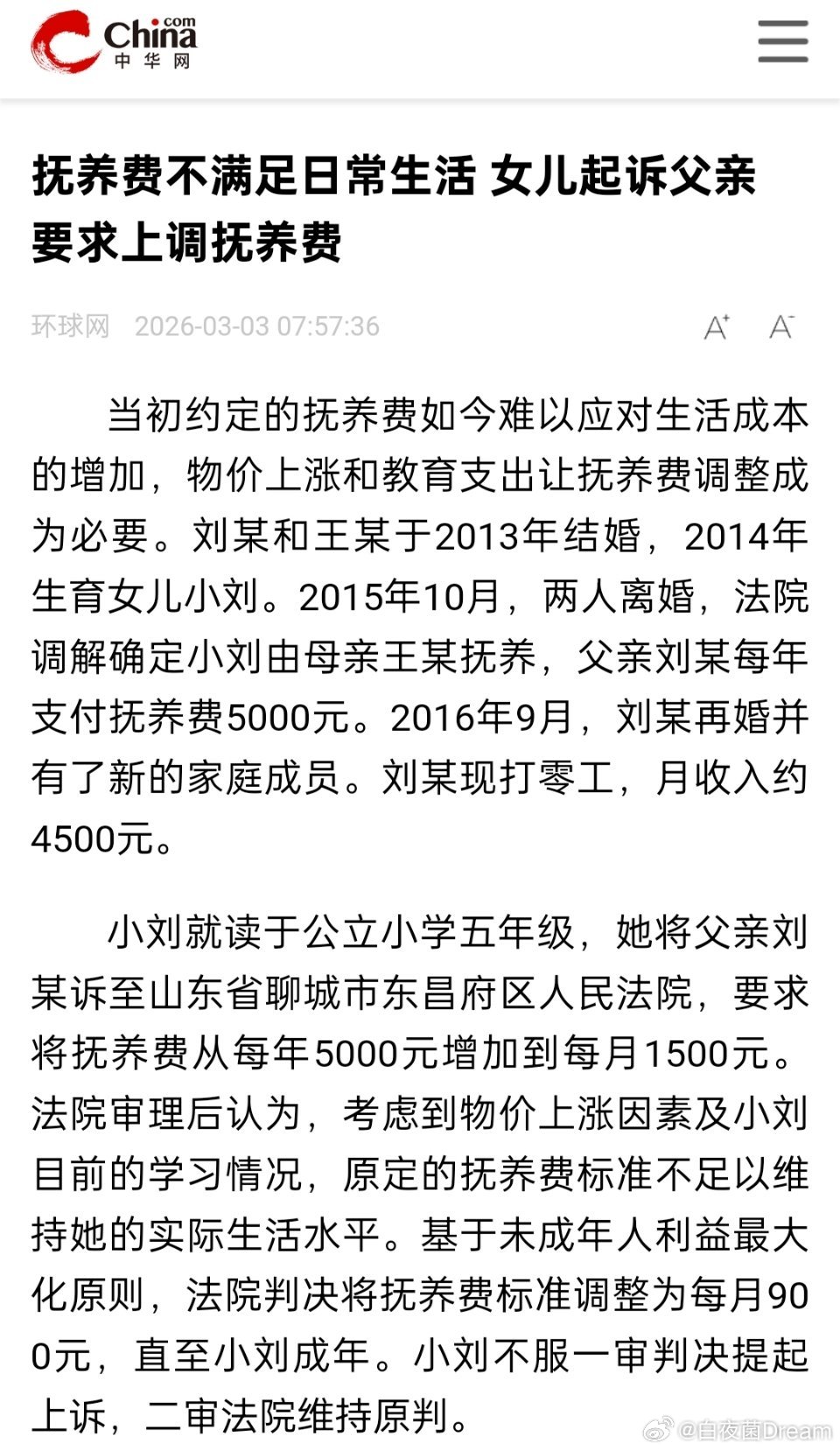Viewport: 840px width, 1450px height.
Task: Expand options via the triple-bar control
Action: (x=781, y=39)
